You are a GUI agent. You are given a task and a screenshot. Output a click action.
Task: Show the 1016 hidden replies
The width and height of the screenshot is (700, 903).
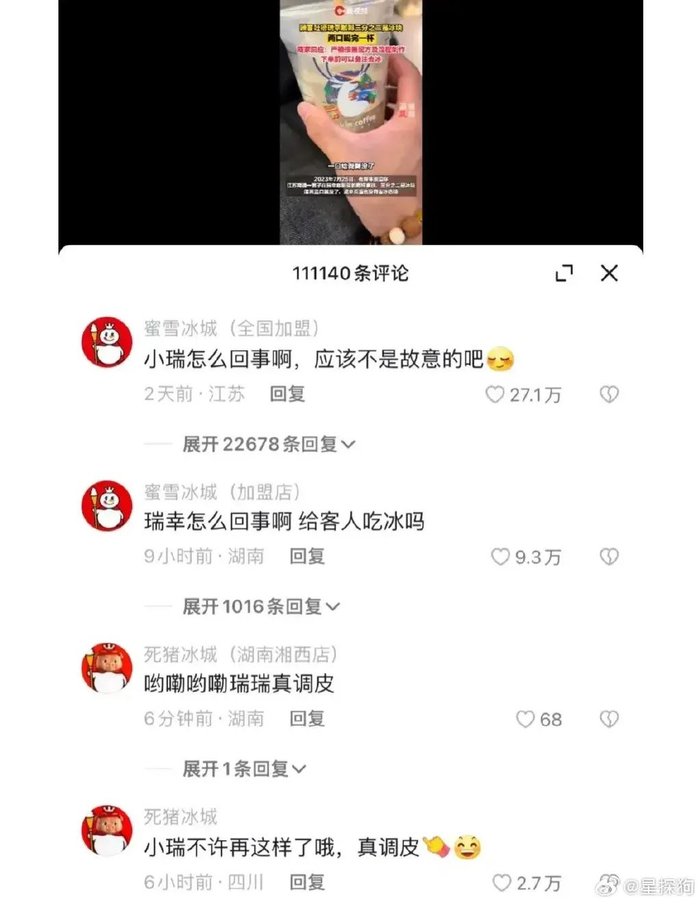coord(261,606)
